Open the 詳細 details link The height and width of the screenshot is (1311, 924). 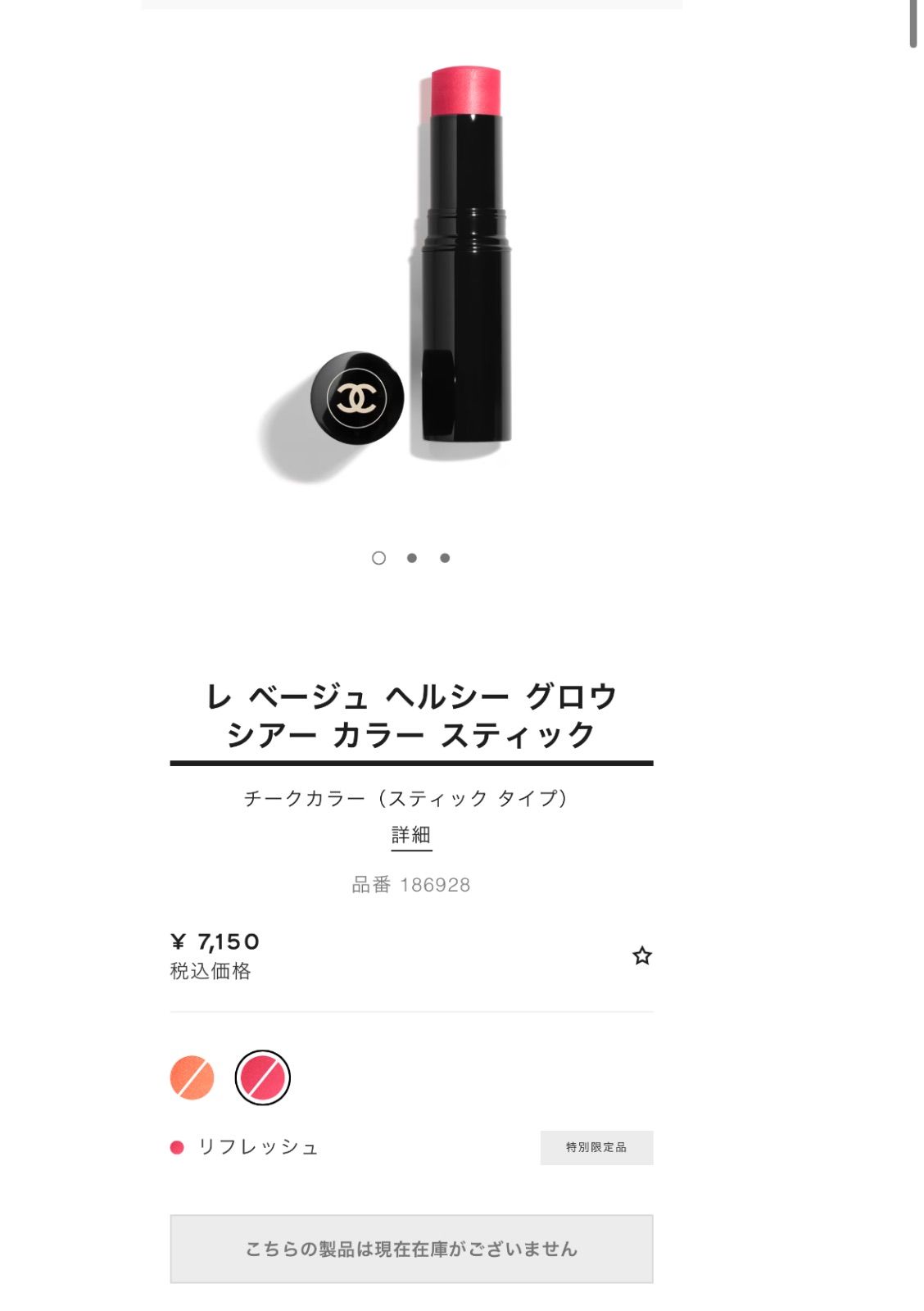[x=411, y=835]
